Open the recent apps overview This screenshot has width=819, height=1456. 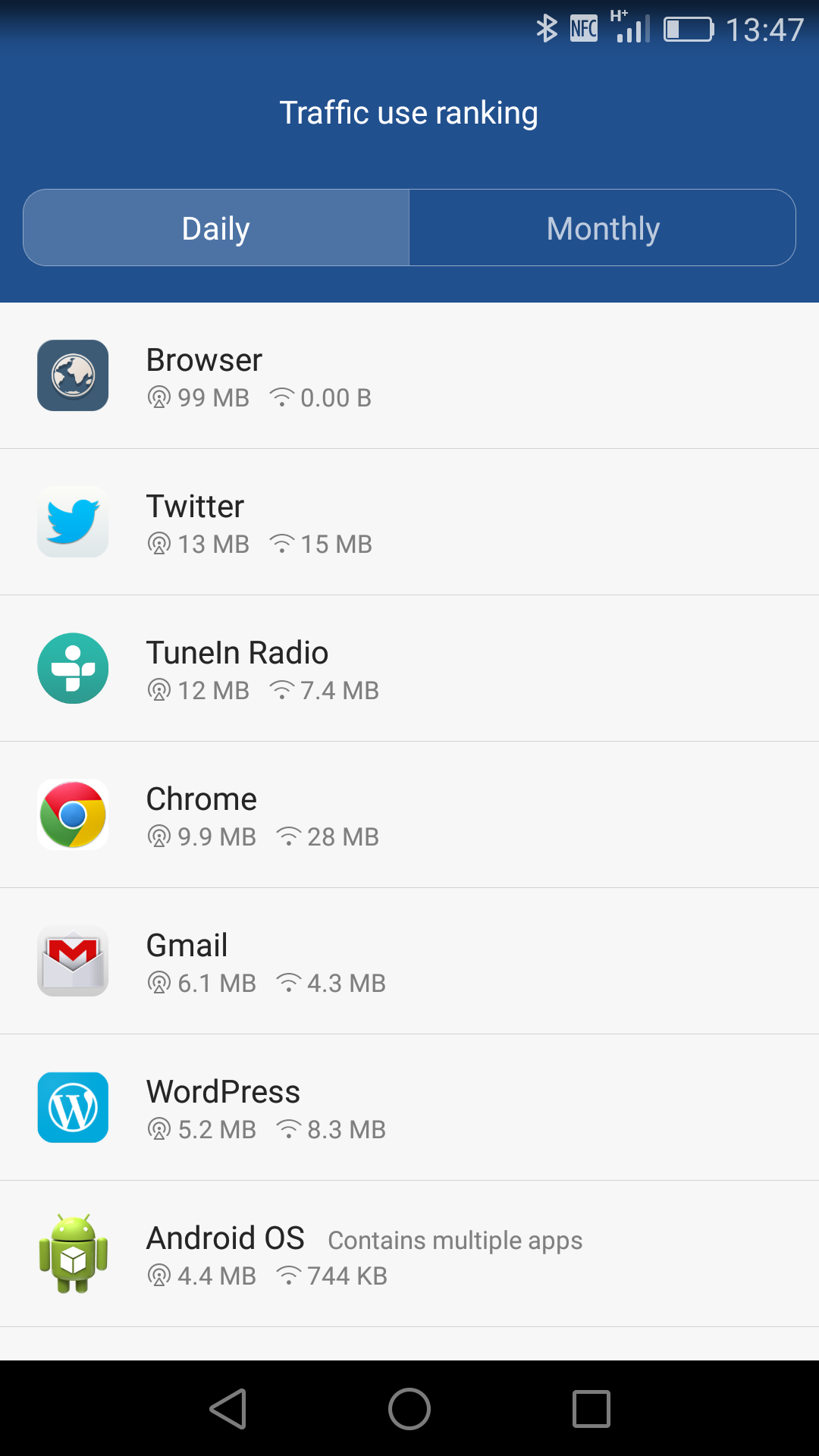[x=591, y=1409]
